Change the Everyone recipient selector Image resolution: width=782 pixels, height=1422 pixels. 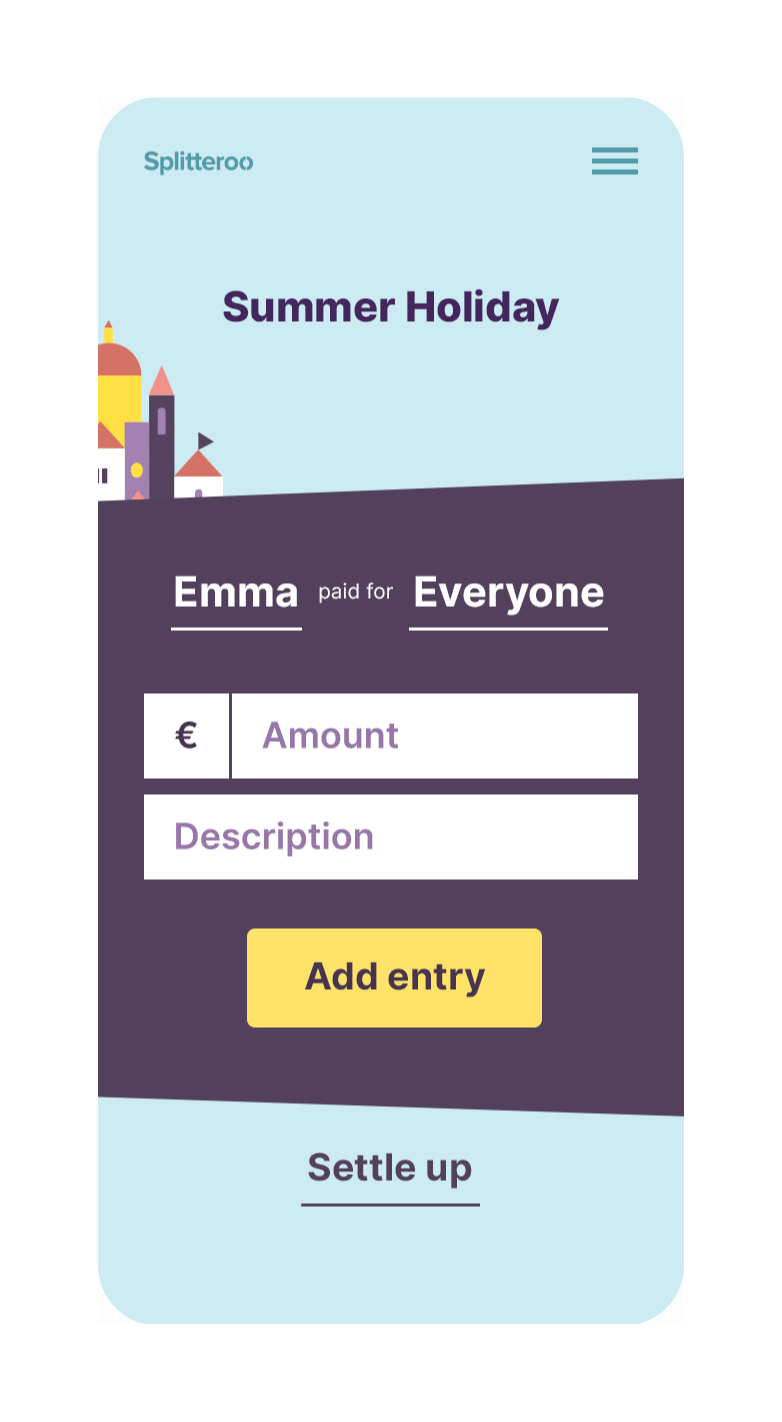pos(508,594)
